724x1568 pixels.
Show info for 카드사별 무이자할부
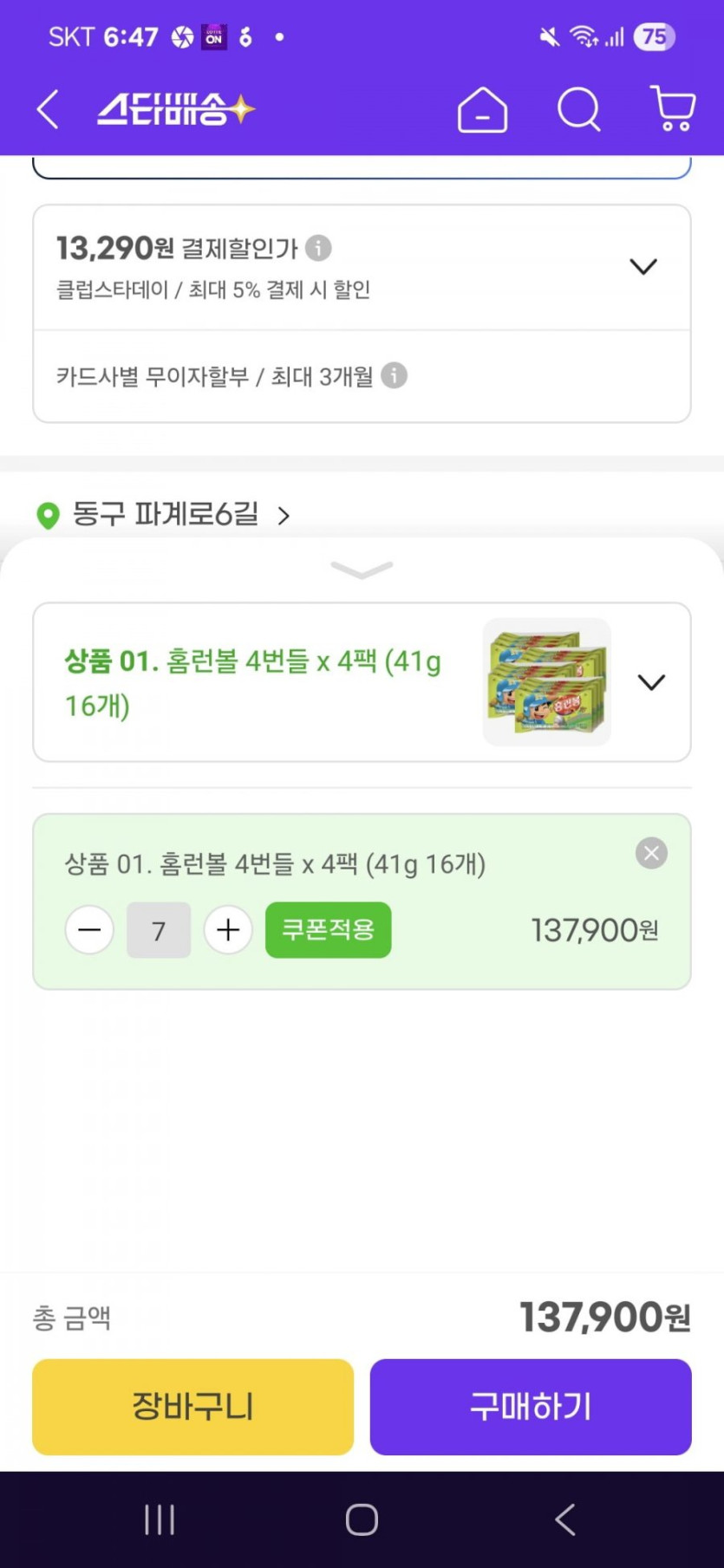(395, 376)
